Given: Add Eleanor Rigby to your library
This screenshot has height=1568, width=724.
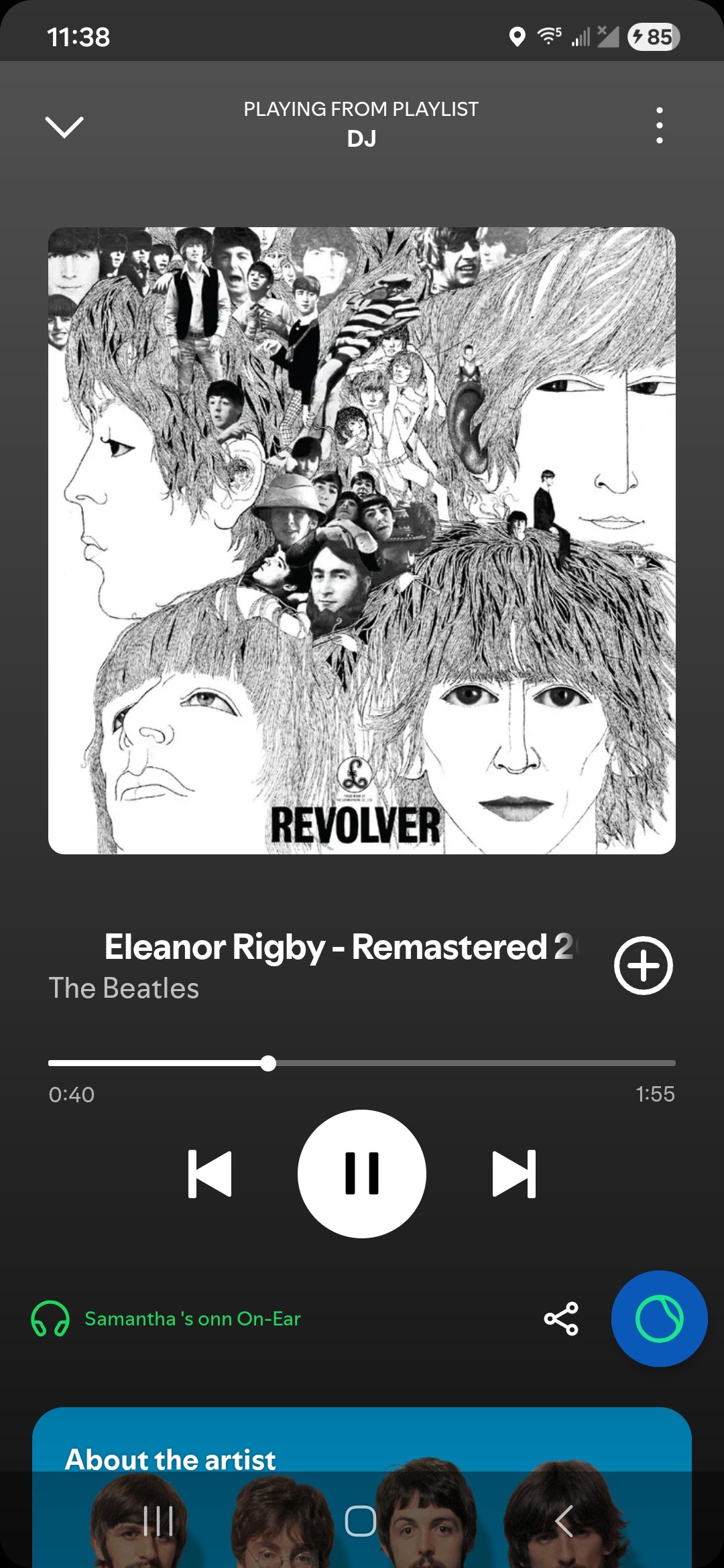Looking at the screenshot, I should 644,966.
